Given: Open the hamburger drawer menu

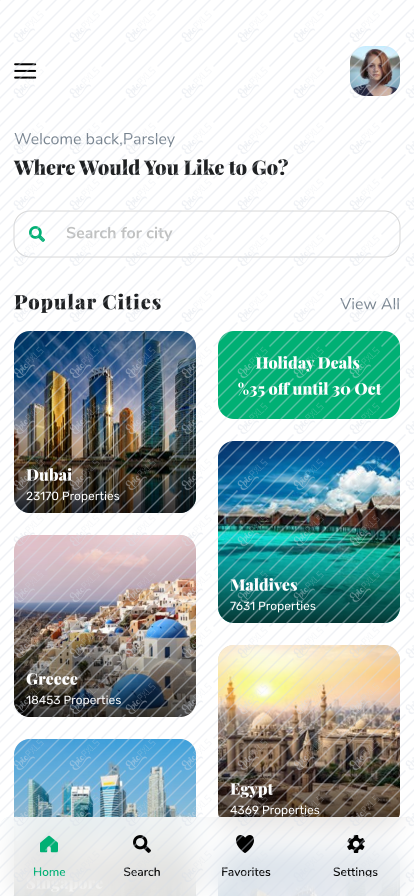Looking at the screenshot, I should click(25, 71).
